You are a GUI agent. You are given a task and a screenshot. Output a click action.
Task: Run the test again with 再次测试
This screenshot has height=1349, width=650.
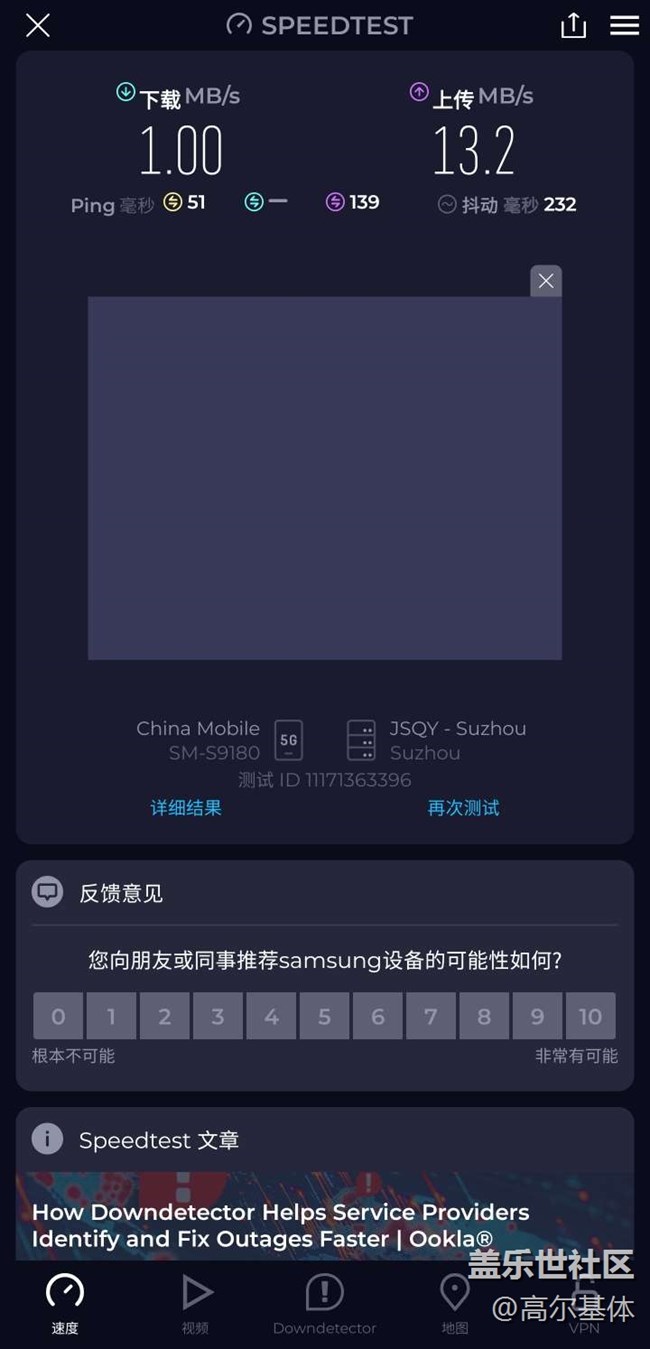click(463, 808)
